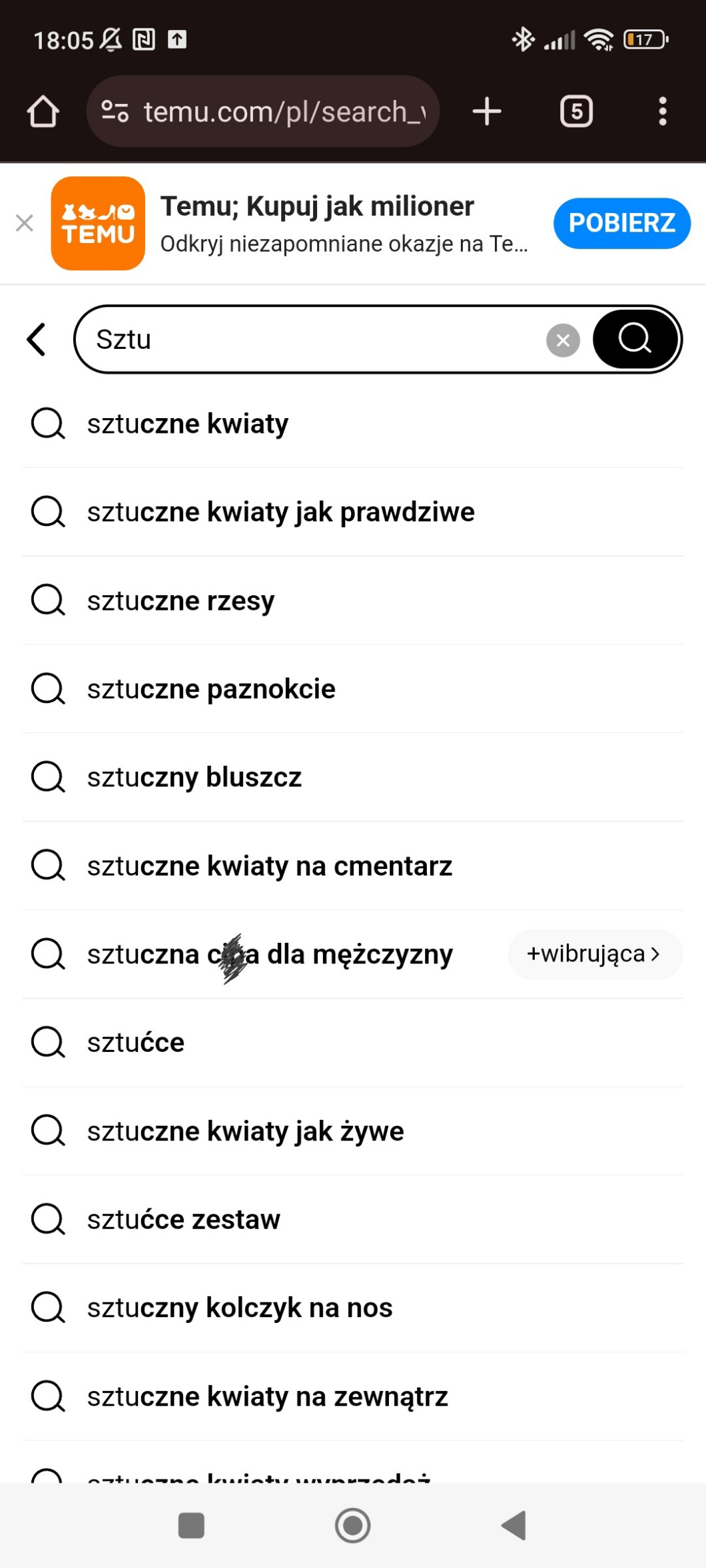Choose sztuczne kwiaty na cmentarz
The image size is (706, 1568).
pos(353,866)
